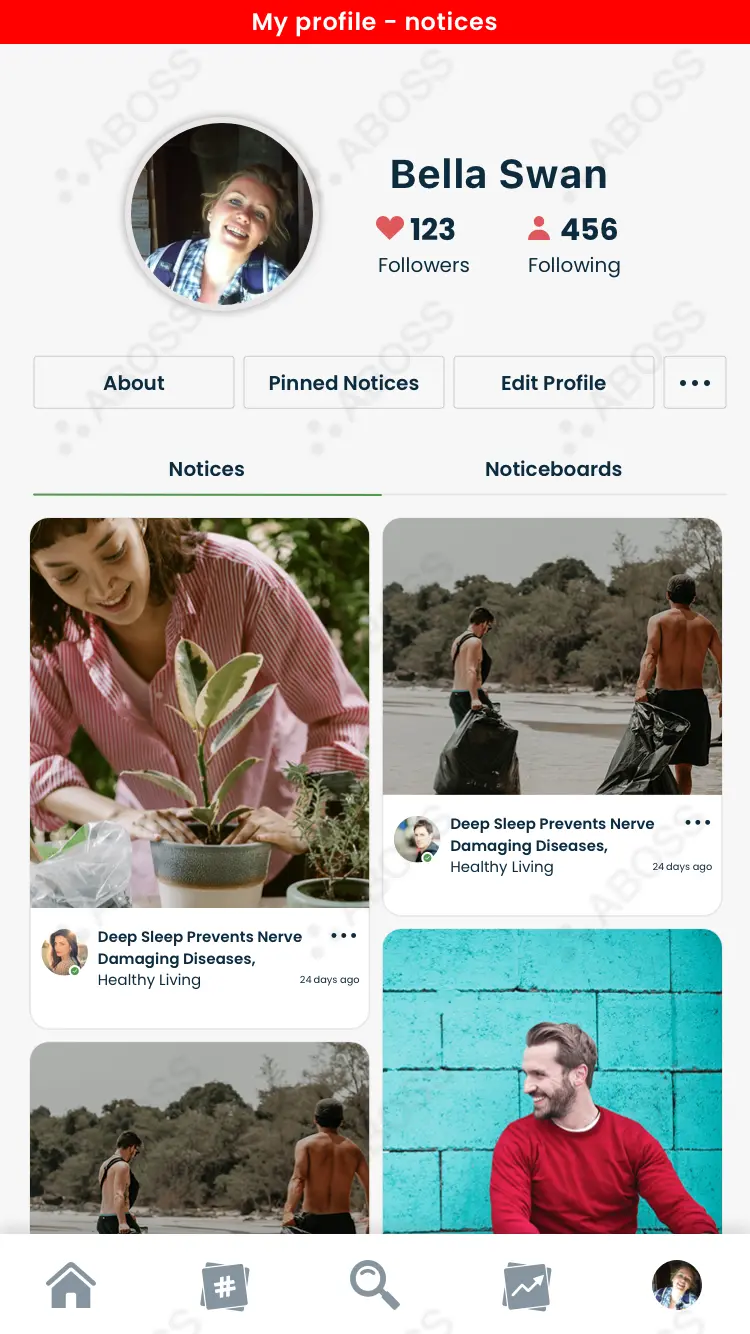Go to the home tab
This screenshot has width=750, height=1334.
(x=72, y=1285)
